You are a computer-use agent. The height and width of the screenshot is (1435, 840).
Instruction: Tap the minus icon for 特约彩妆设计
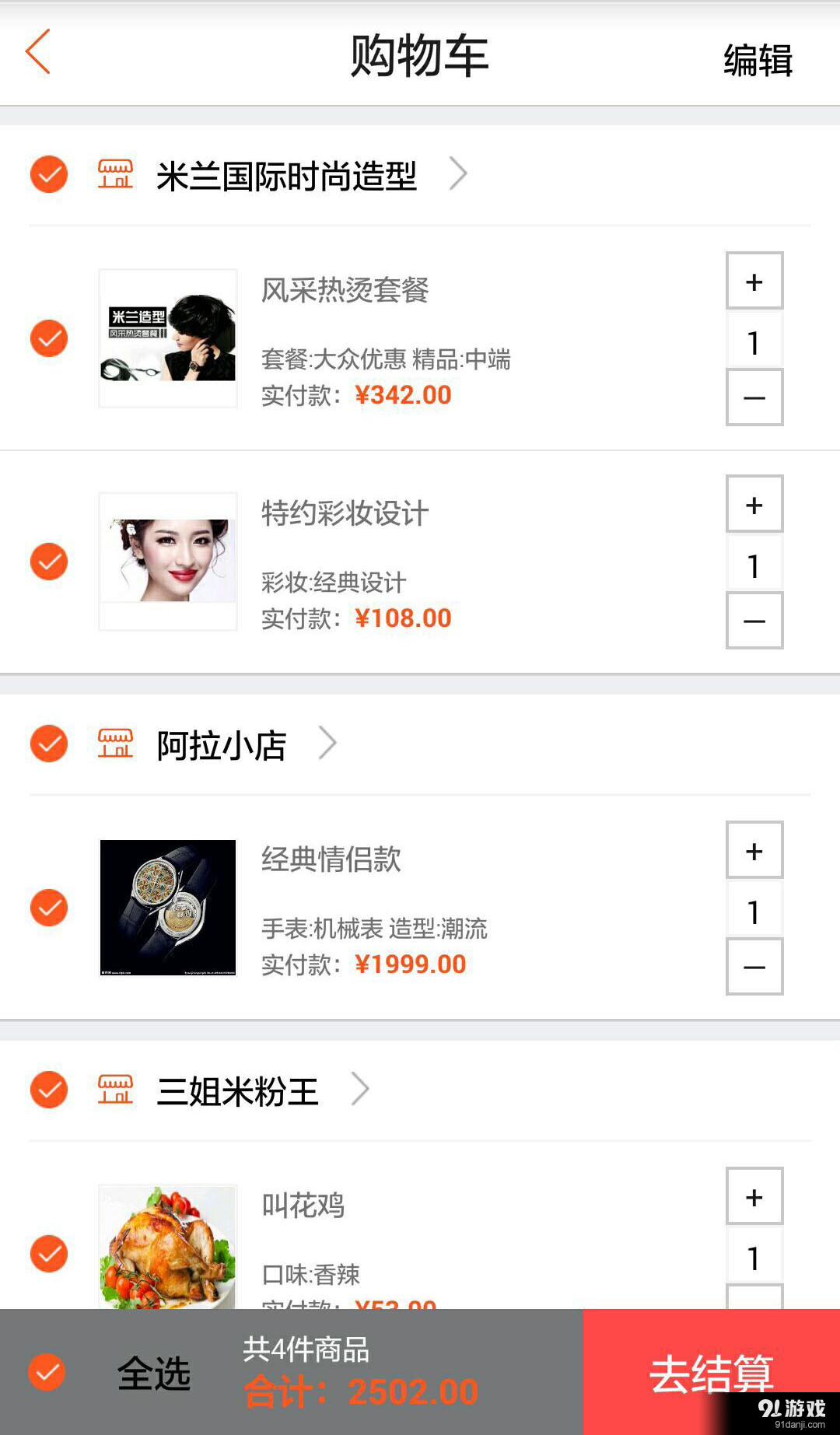pyautogui.click(x=753, y=620)
